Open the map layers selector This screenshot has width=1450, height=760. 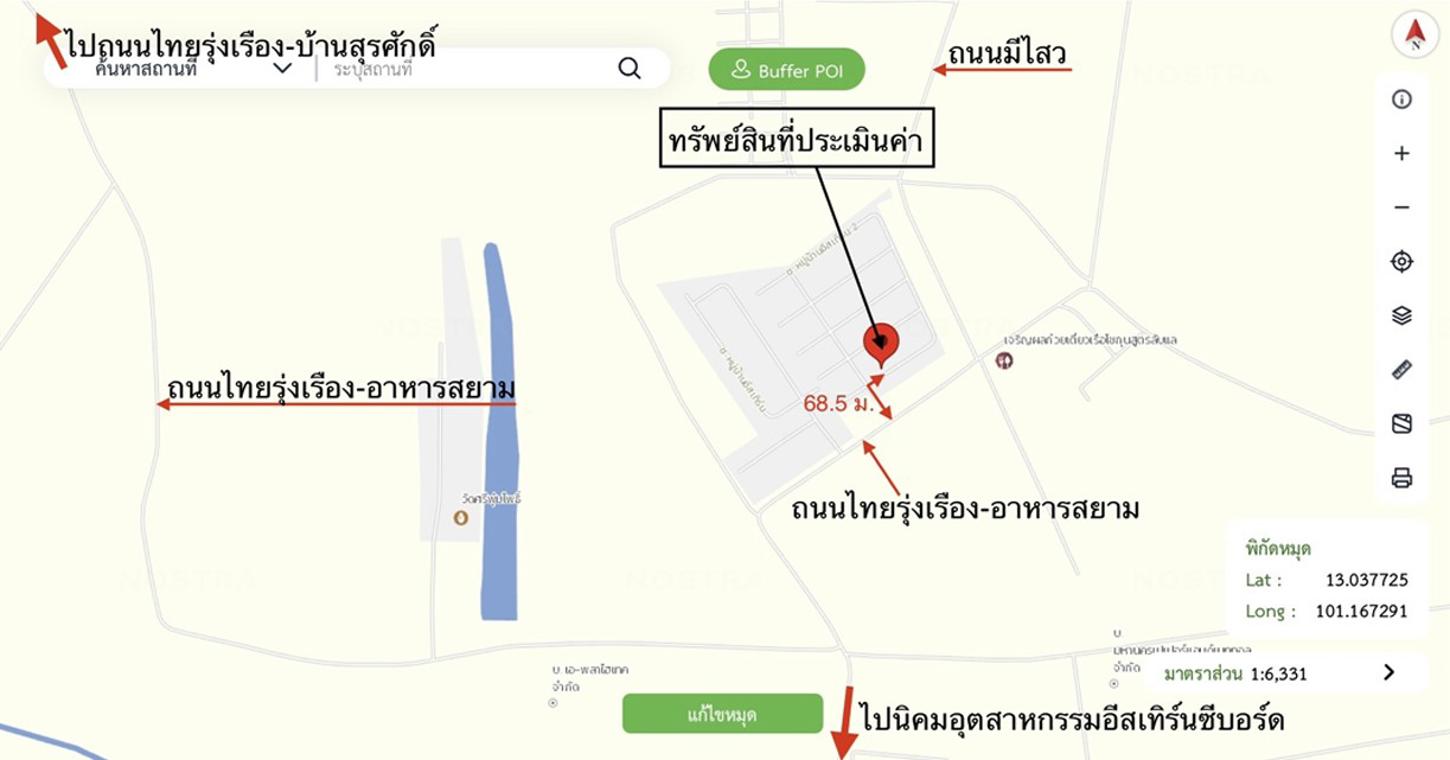pos(1402,316)
